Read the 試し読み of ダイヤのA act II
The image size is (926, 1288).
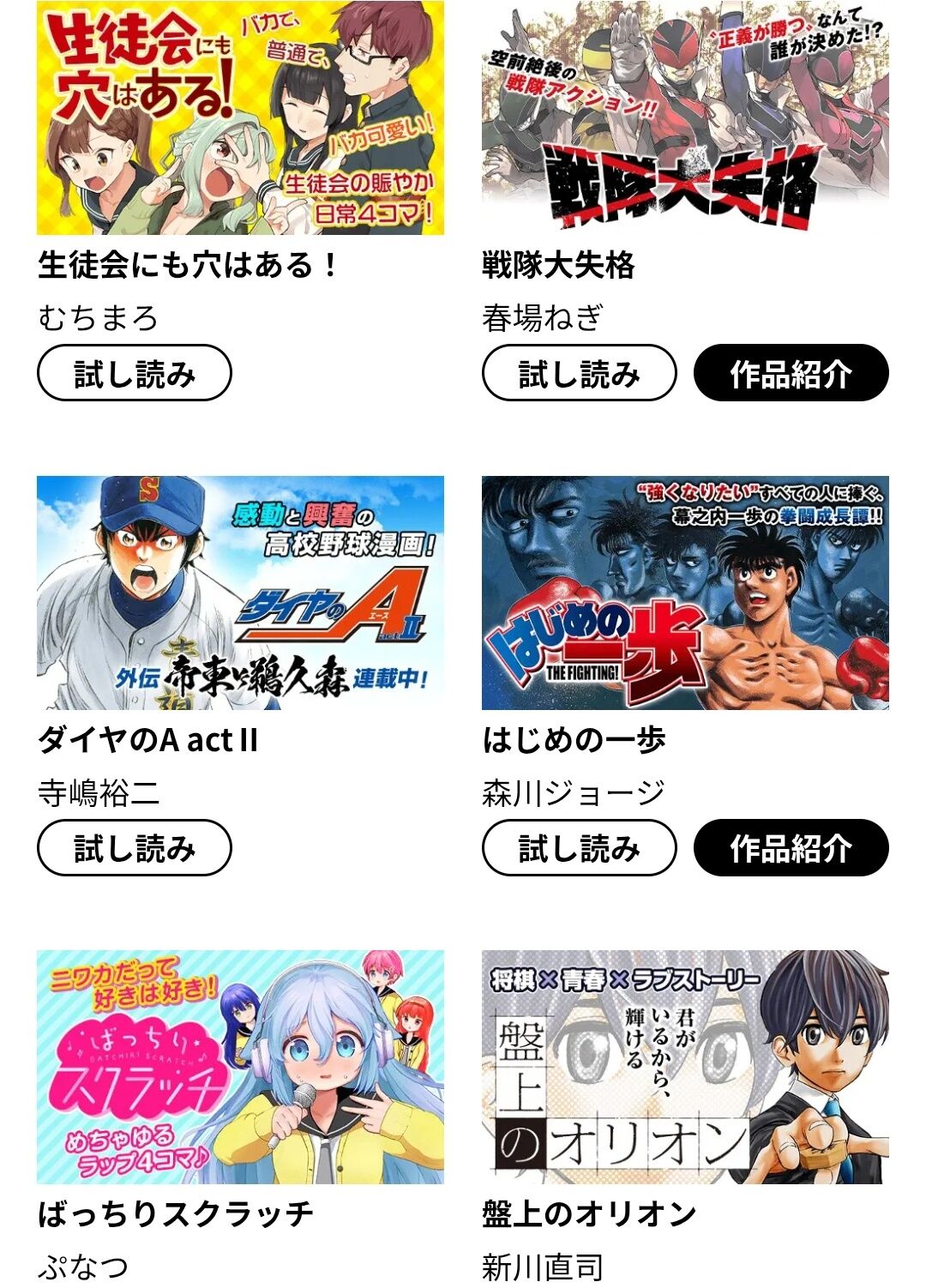(135, 847)
